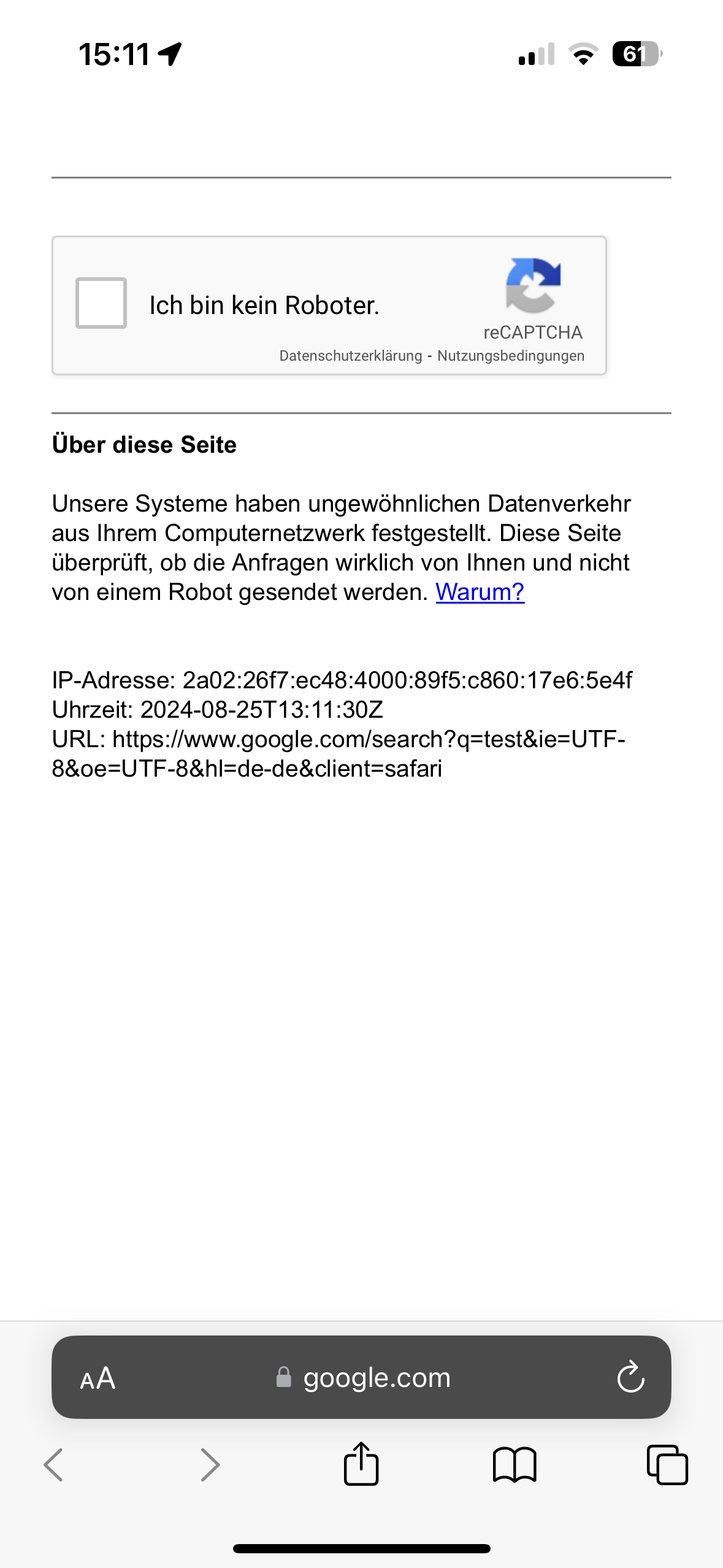
Task: Open the AA page settings menu
Action: 98,1378
